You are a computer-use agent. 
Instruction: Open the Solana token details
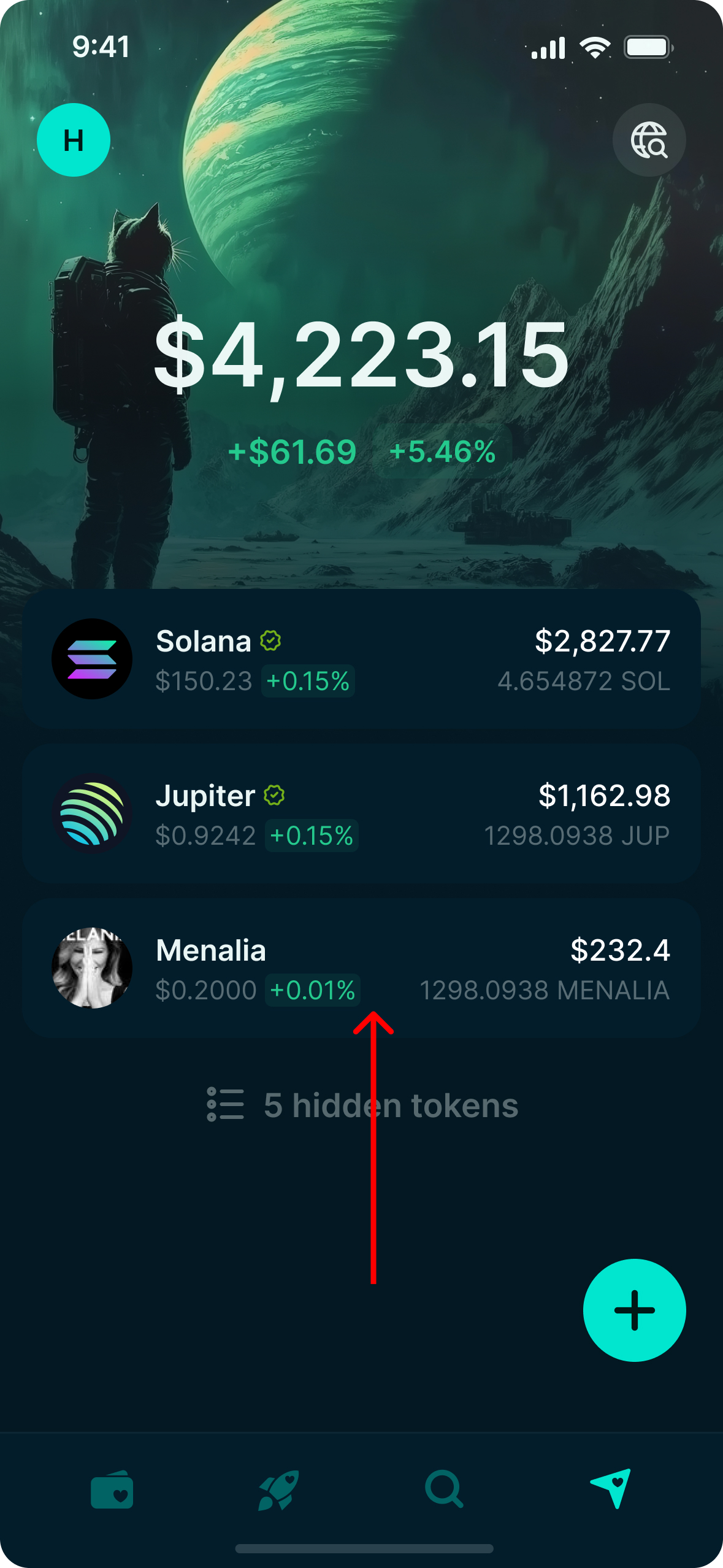pyautogui.click(x=361, y=659)
